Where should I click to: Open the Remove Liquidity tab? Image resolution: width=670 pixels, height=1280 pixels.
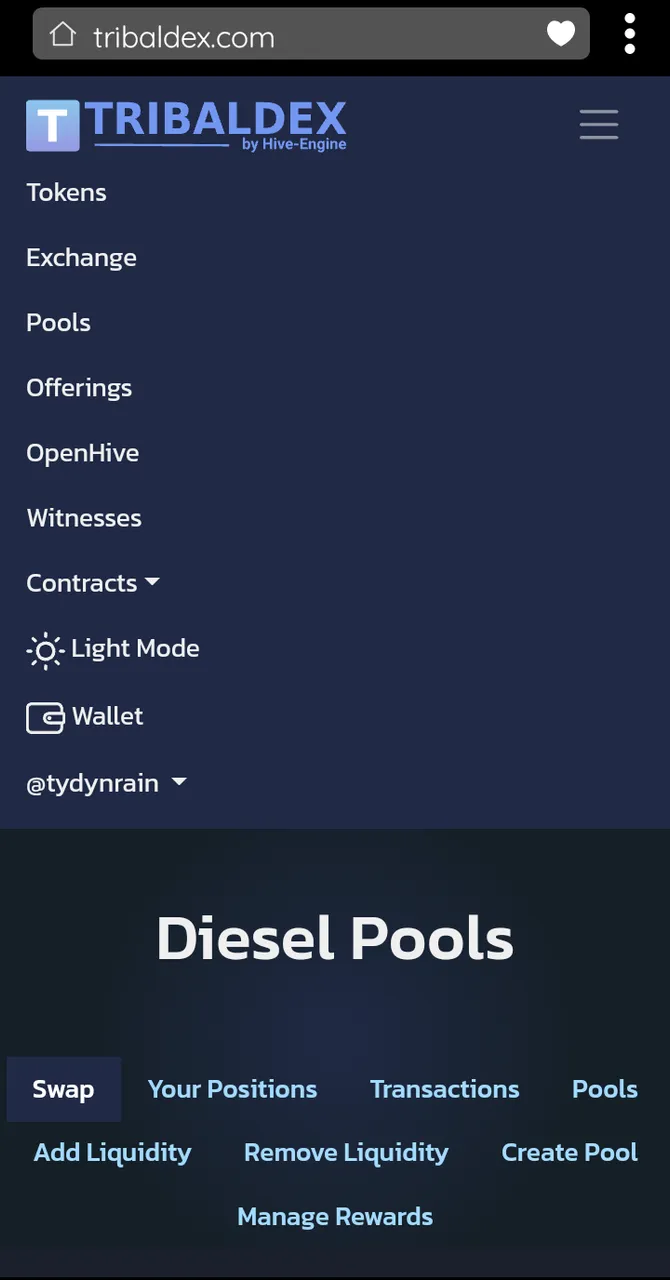click(x=346, y=1152)
